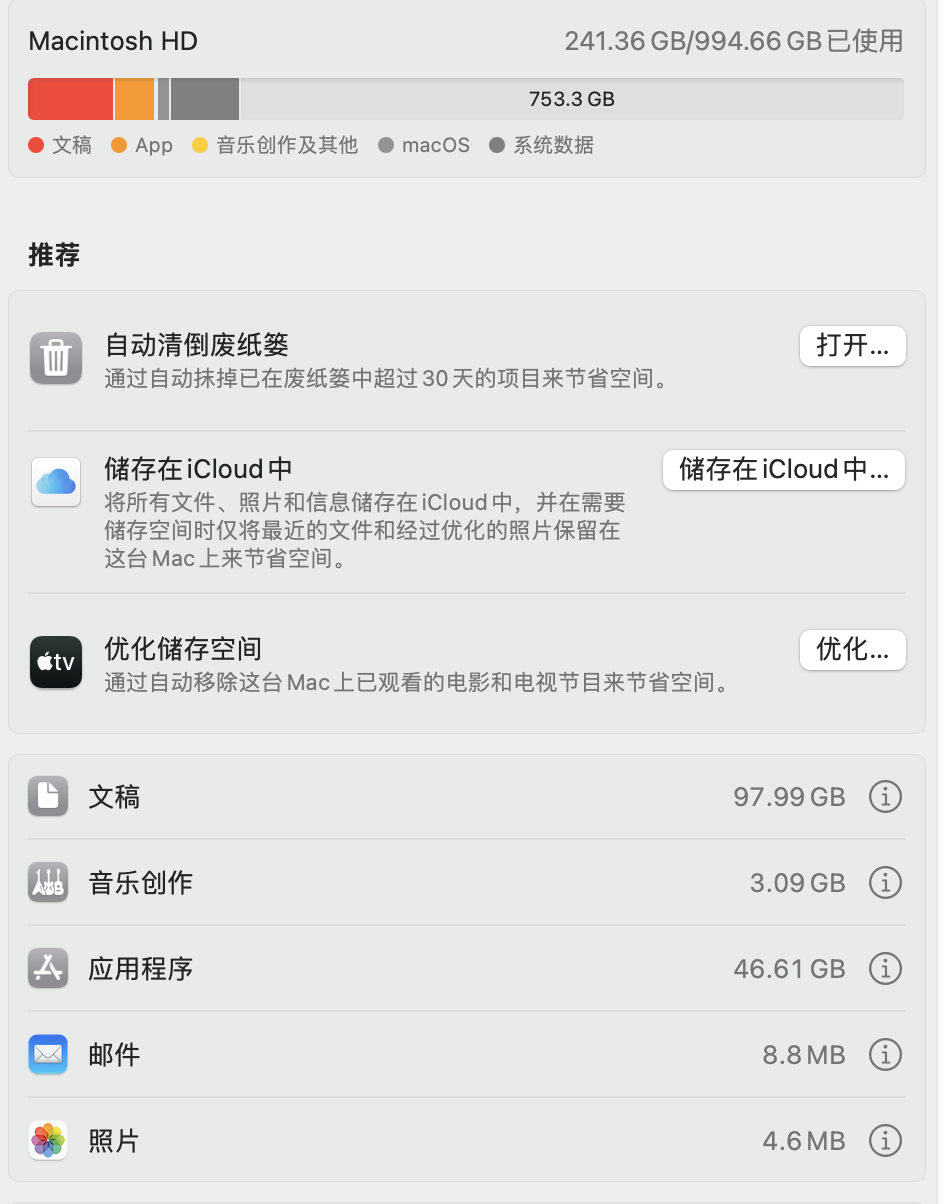Screen dimensions: 944x1204
Task: Show info for 文稿 storage
Action: (x=885, y=797)
